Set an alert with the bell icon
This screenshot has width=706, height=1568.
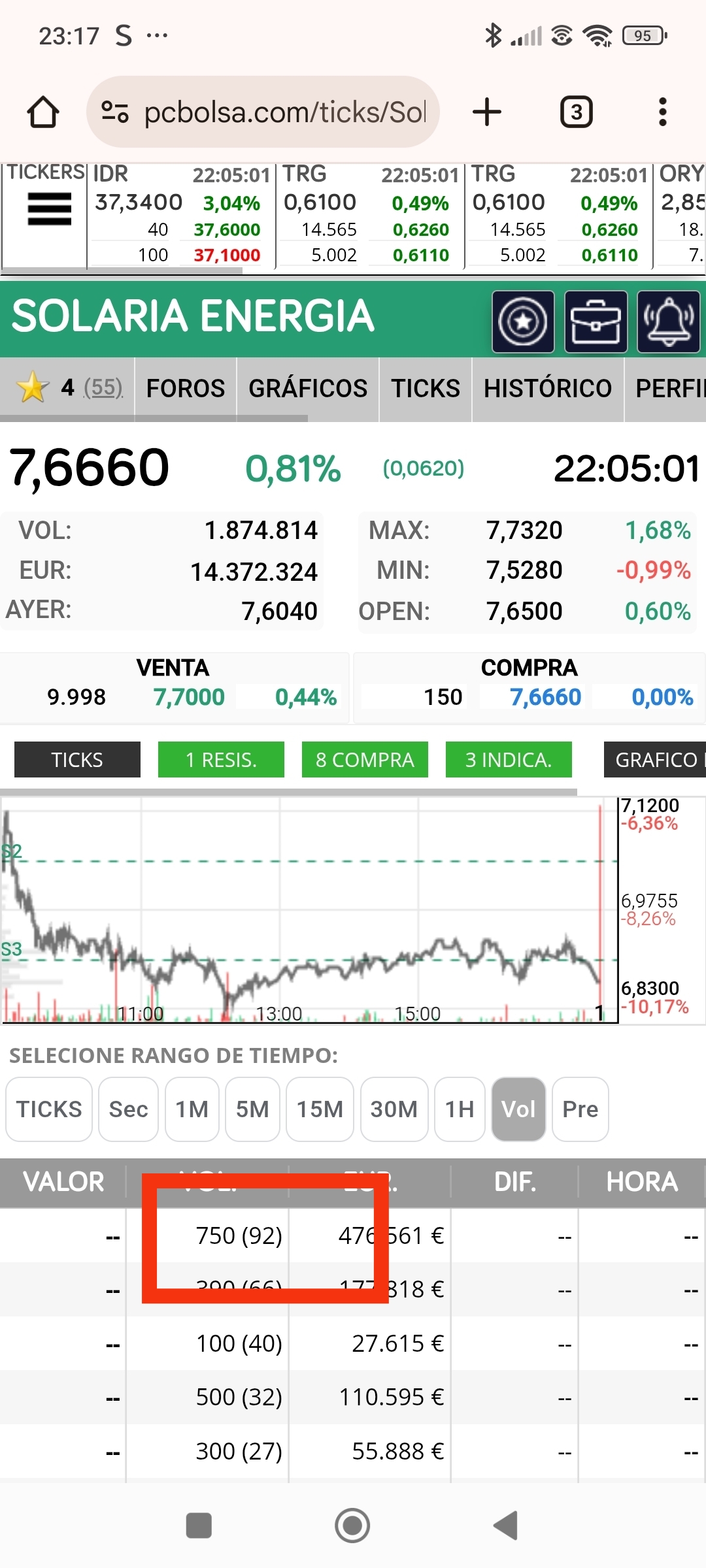click(668, 322)
